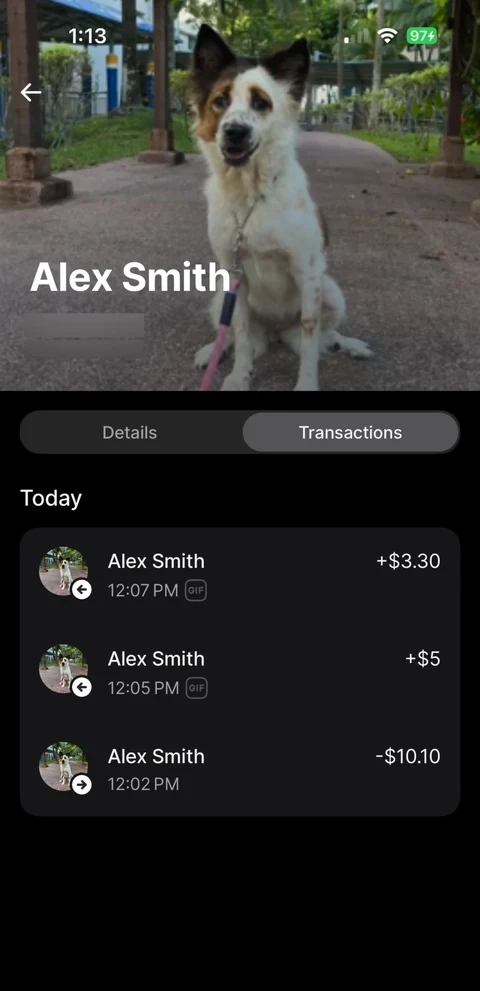View the -$10.10 transaction at 12:02 PM
The width and height of the screenshot is (480, 991).
pos(240,769)
